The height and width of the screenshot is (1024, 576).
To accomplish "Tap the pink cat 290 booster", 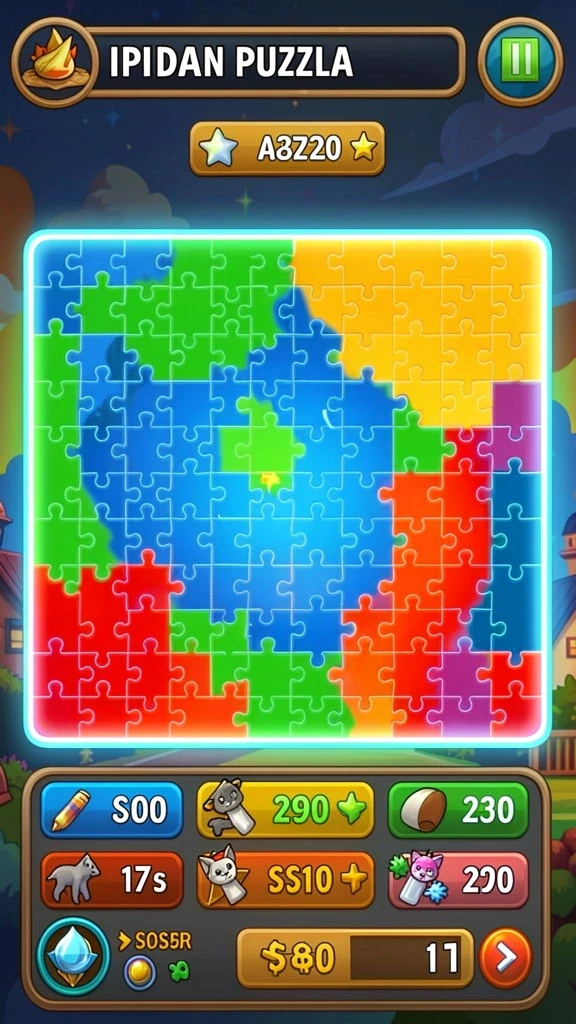I will (458, 880).
